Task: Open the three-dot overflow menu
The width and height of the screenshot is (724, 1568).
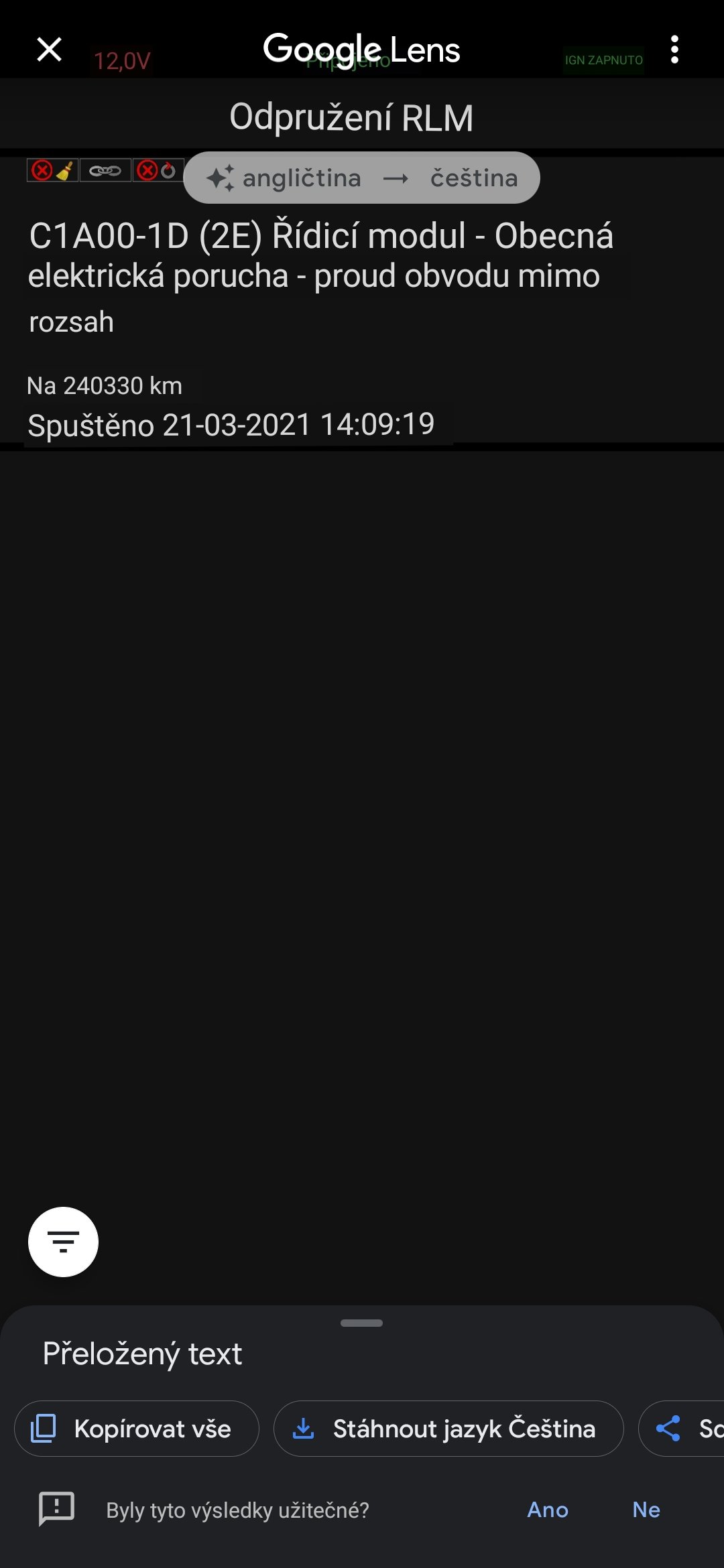Action: click(674, 50)
